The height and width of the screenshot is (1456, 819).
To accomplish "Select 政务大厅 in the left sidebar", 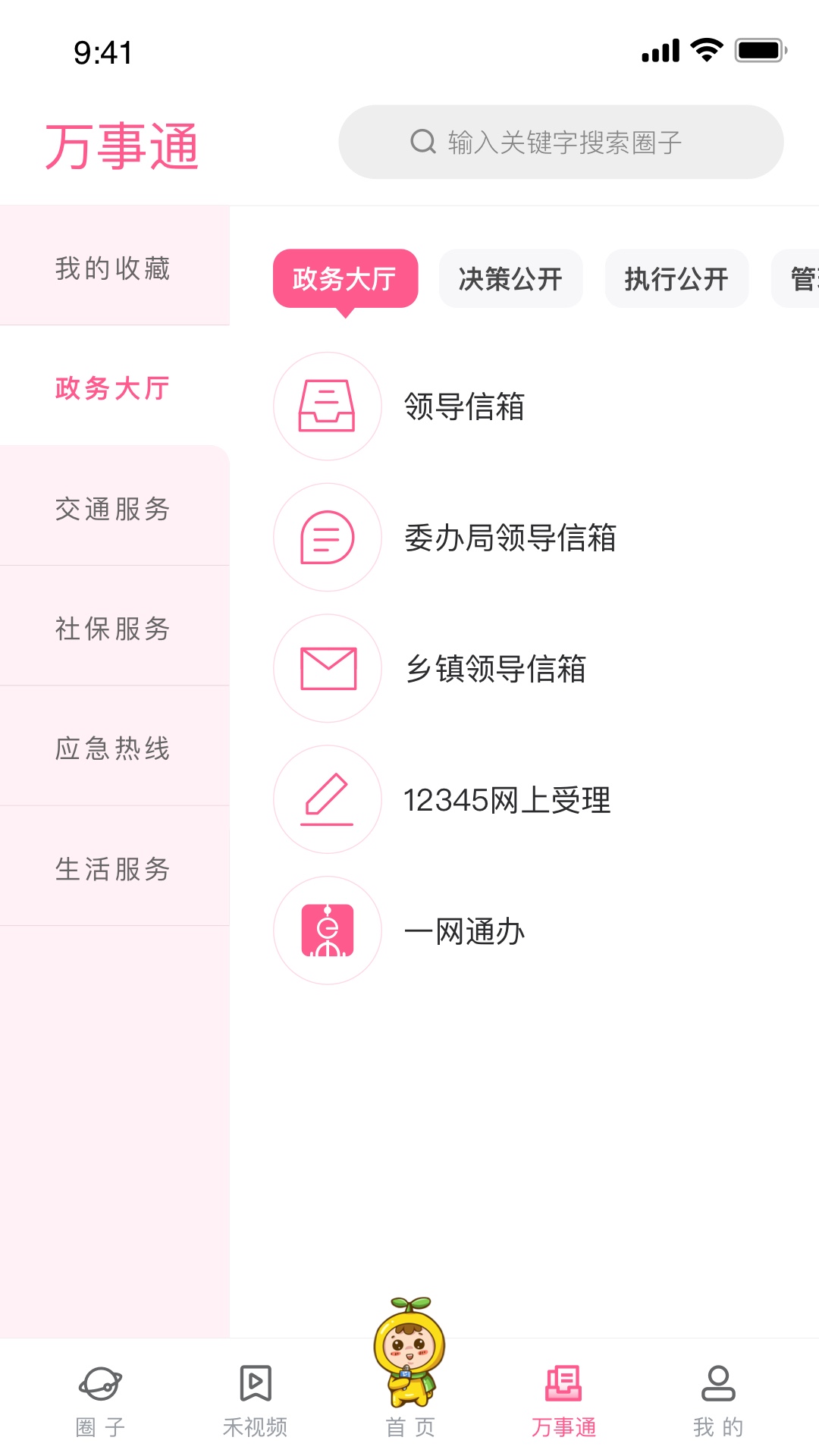I will [x=114, y=388].
